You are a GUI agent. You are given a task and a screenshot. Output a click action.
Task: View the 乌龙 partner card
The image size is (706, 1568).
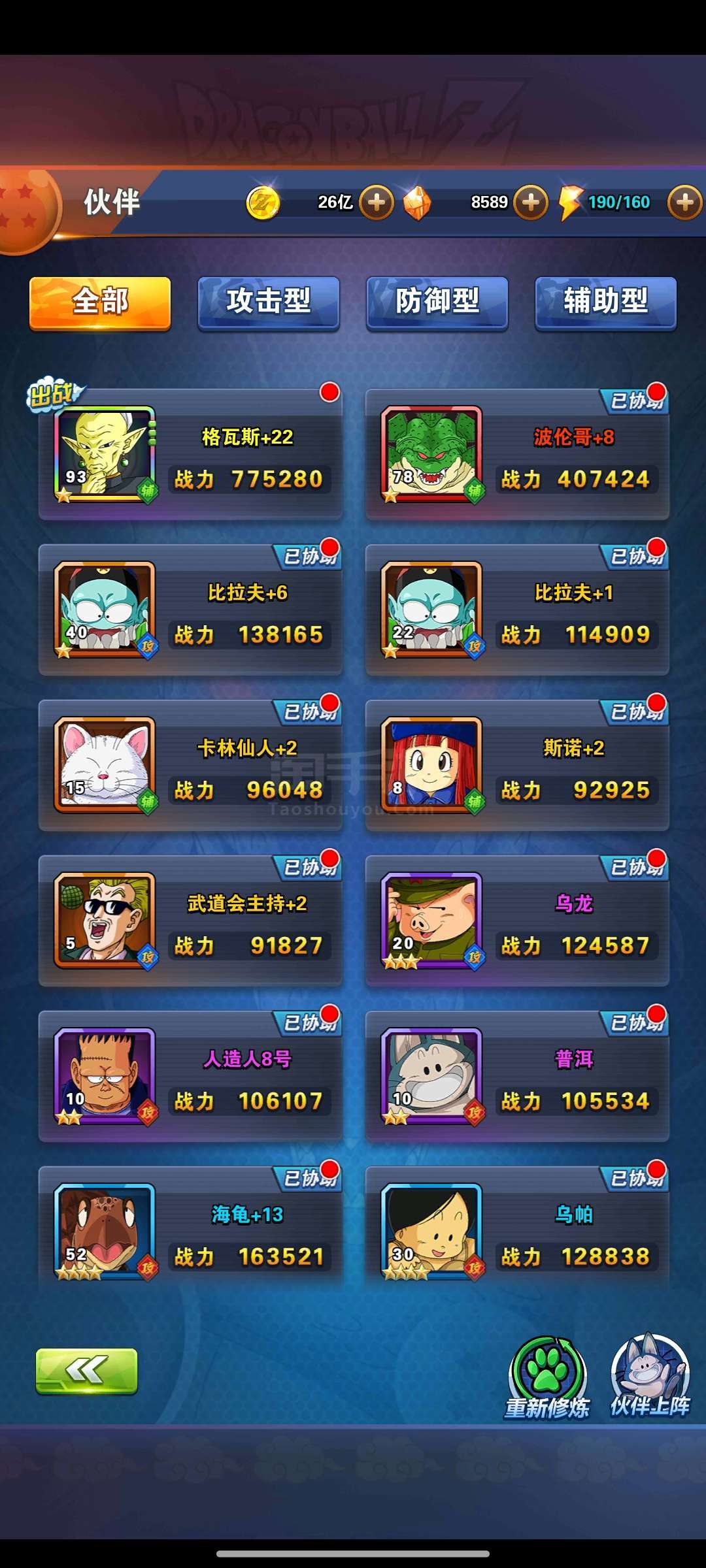pyautogui.click(x=517, y=922)
